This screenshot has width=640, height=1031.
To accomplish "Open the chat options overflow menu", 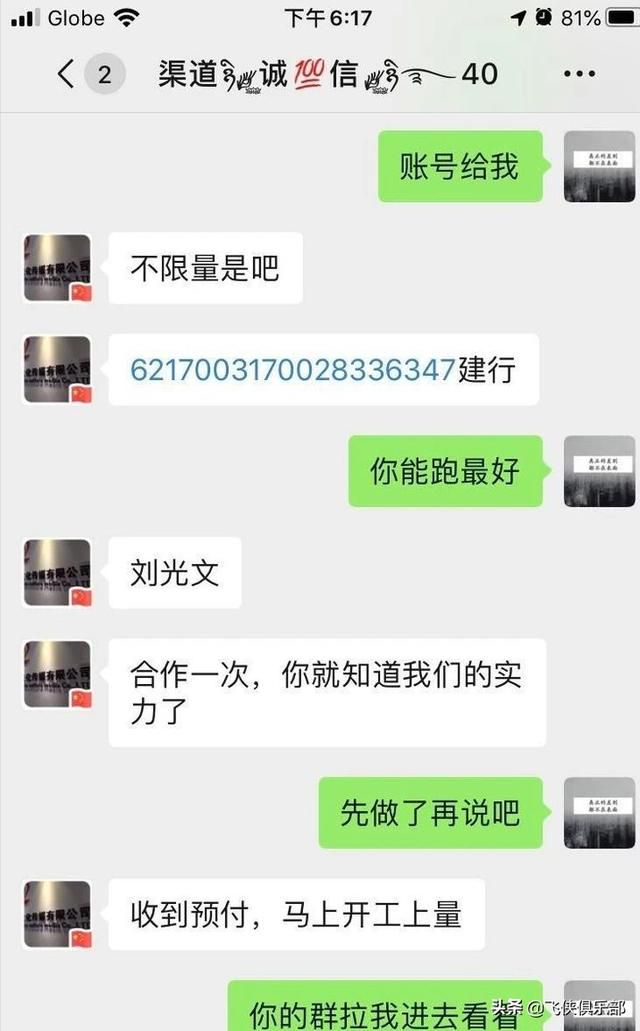I will pos(579,74).
